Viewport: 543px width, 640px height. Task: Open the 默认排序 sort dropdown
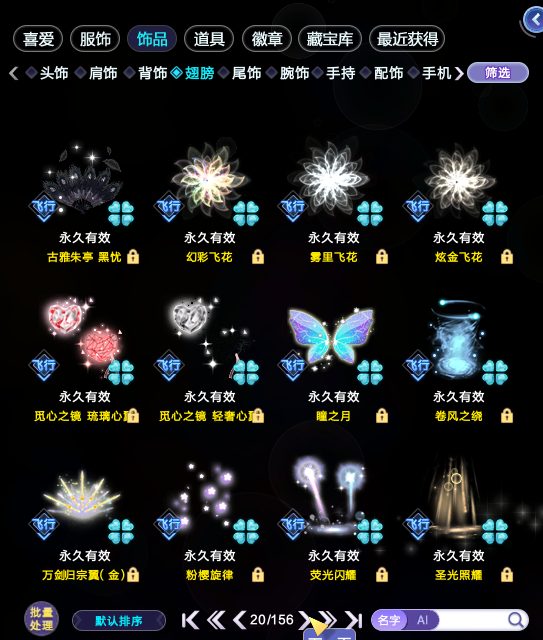(x=119, y=621)
